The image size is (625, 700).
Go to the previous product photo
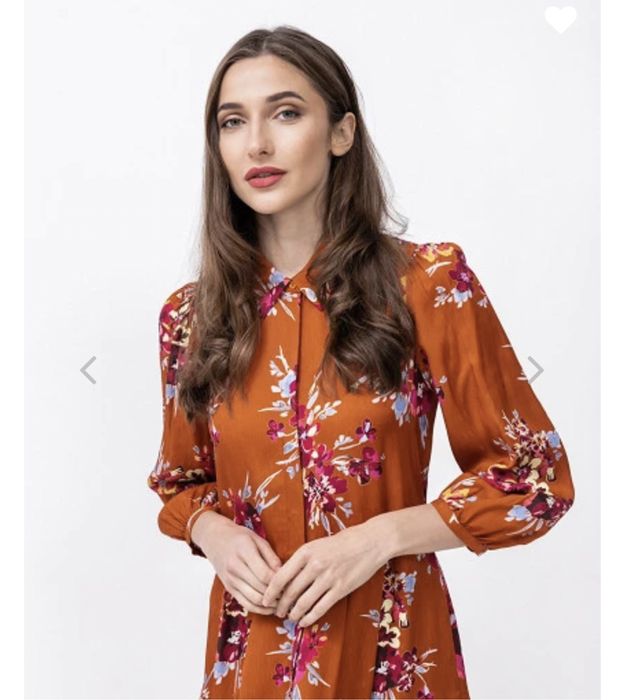point(89,370)
